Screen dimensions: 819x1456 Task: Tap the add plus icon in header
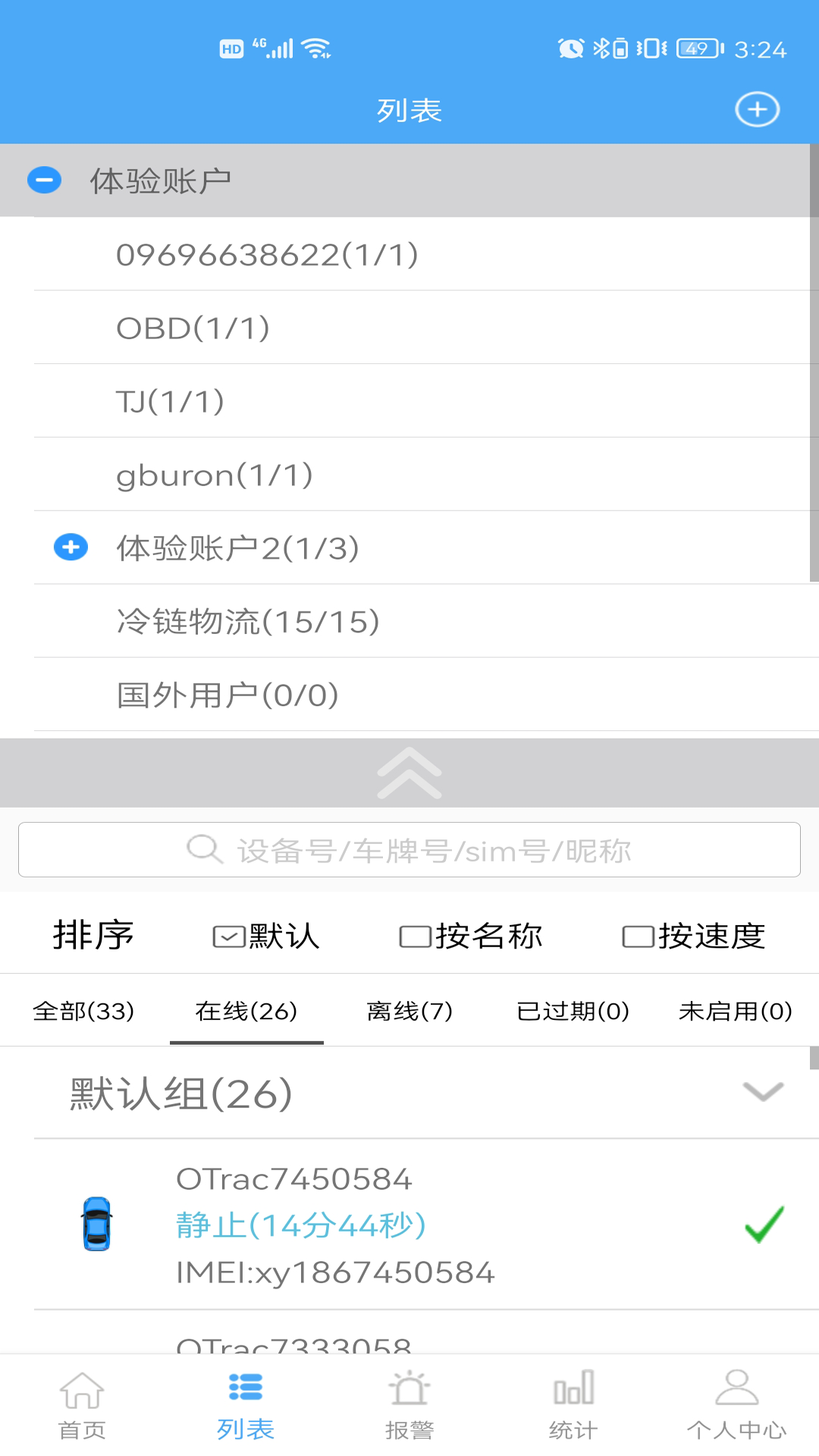(757, 110)
